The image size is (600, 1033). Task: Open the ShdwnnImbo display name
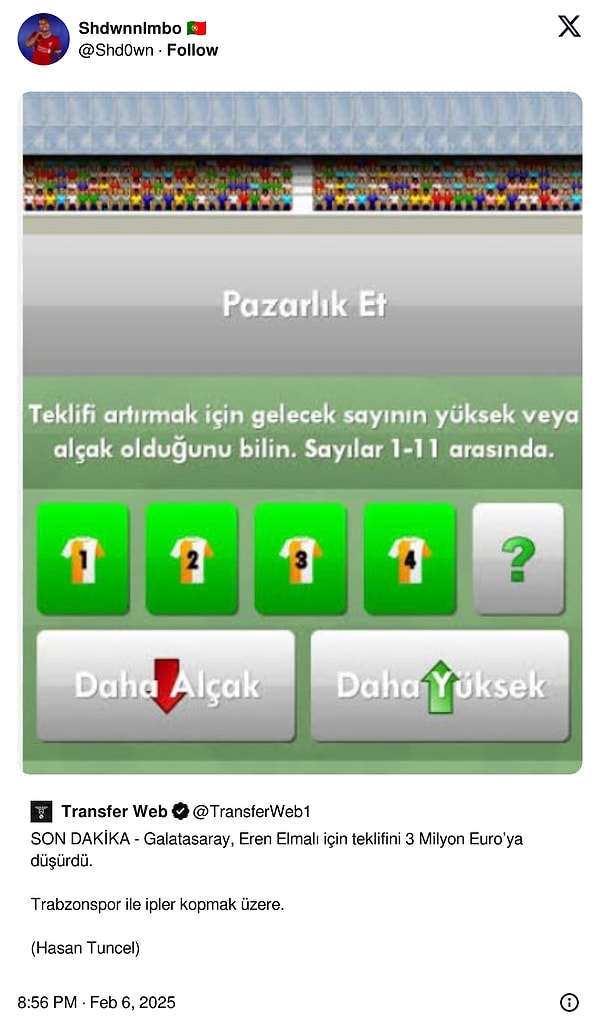tap(129, 28)
